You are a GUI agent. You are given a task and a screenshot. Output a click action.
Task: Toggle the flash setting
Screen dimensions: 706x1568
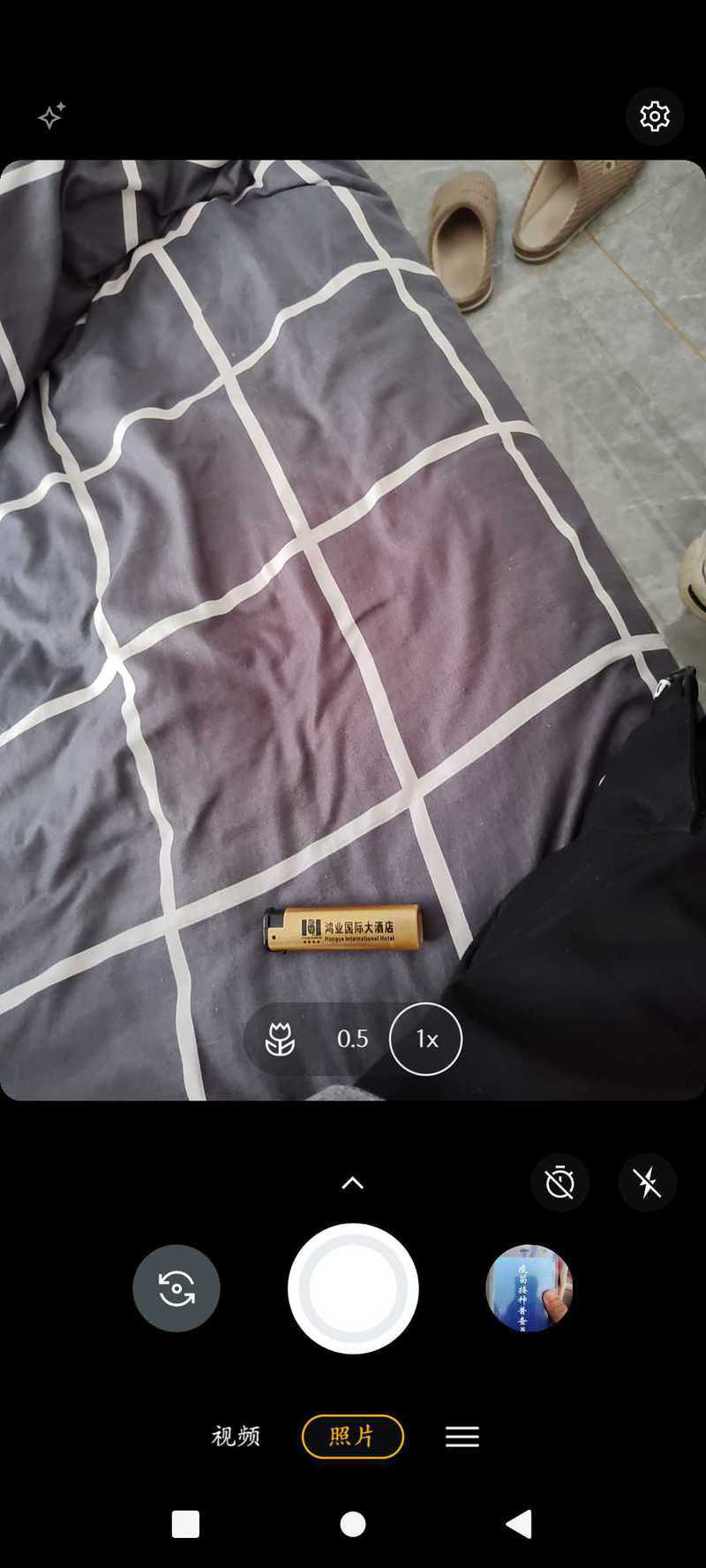coord(647,1182)
